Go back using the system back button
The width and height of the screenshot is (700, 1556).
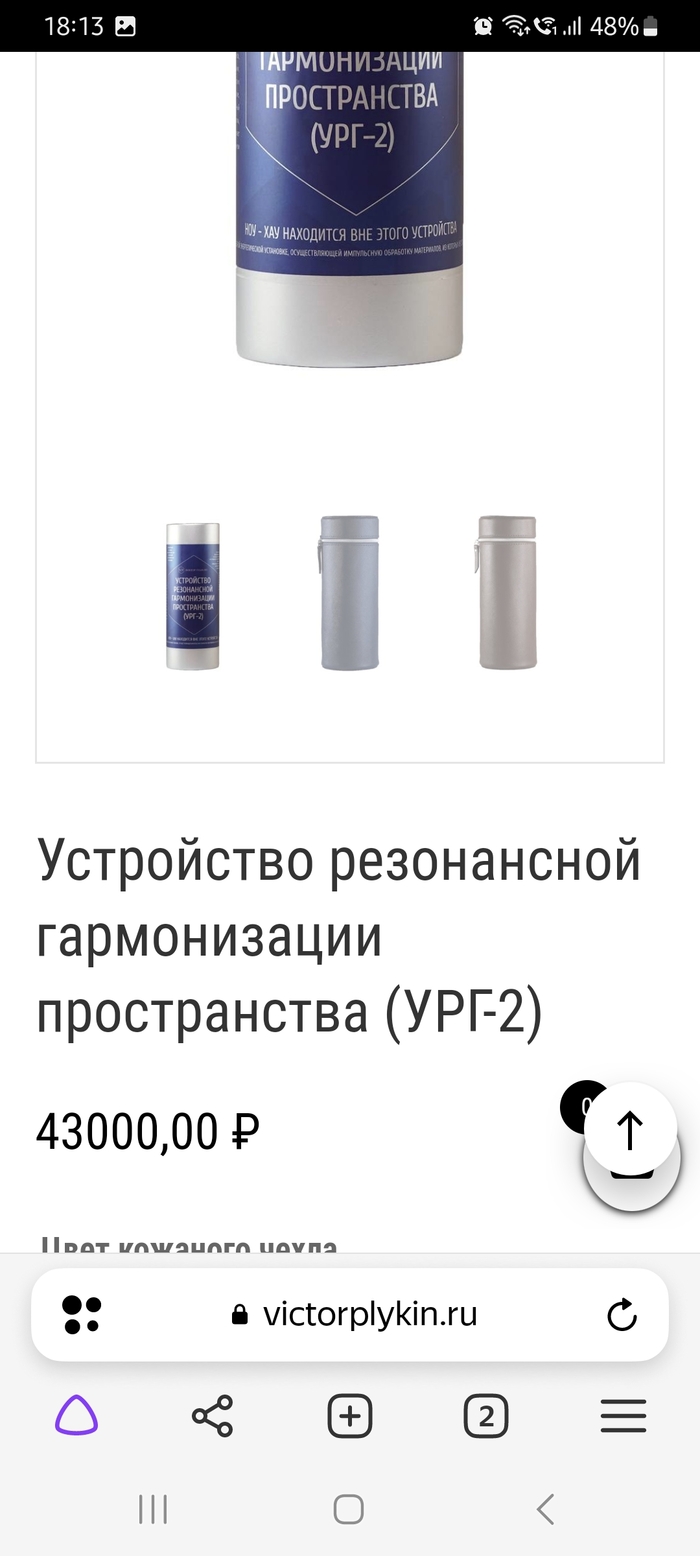click(545, 1509)
